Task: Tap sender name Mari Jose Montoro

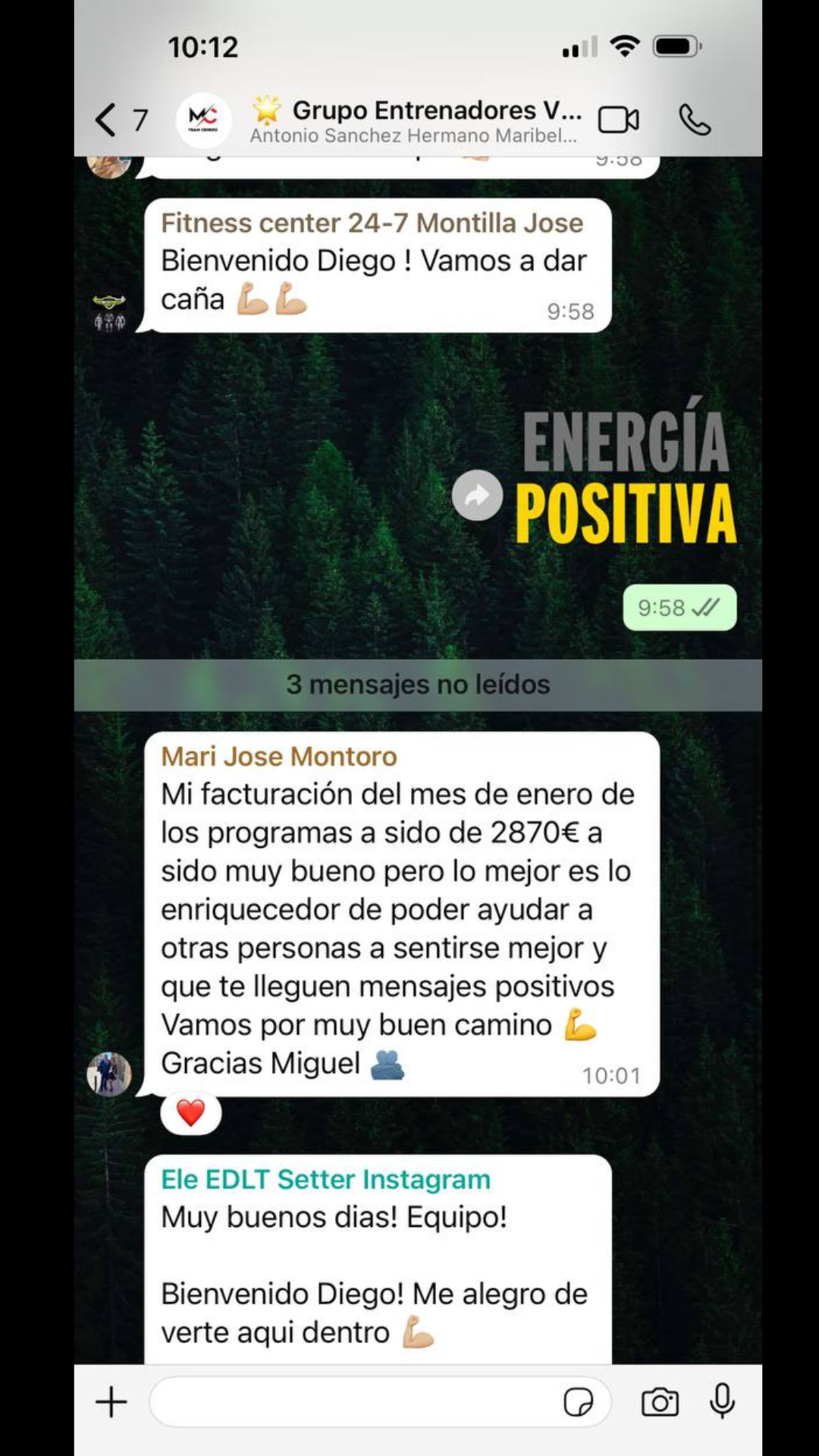Action: point(278,756)
